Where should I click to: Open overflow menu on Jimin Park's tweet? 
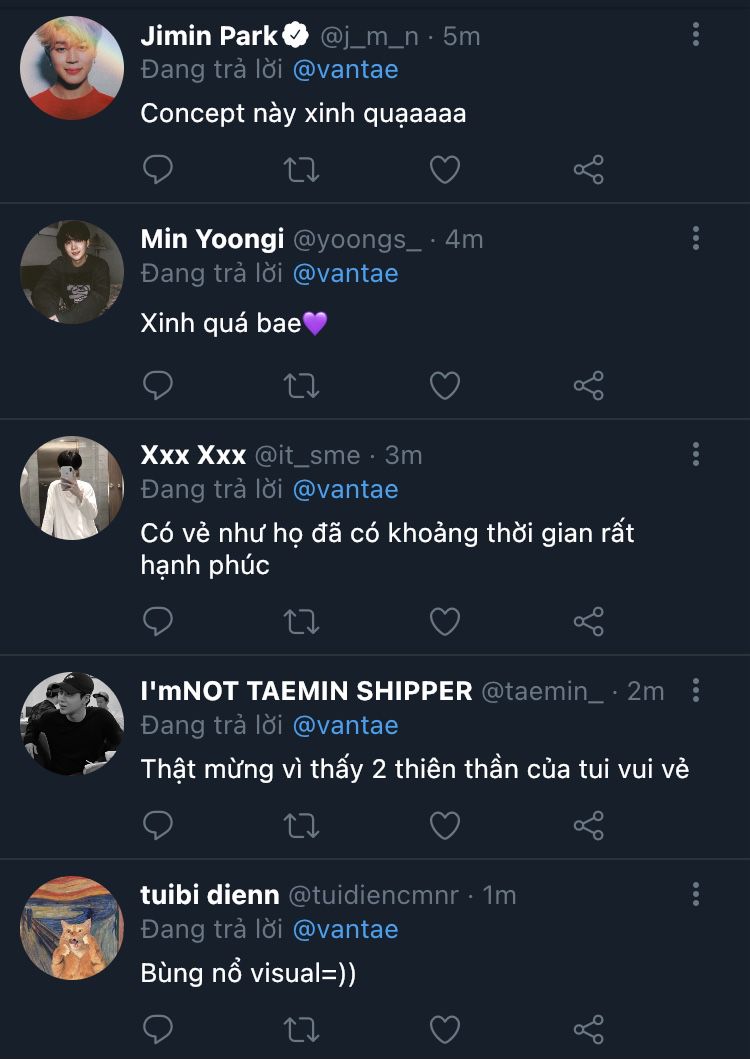click(696, 35)
